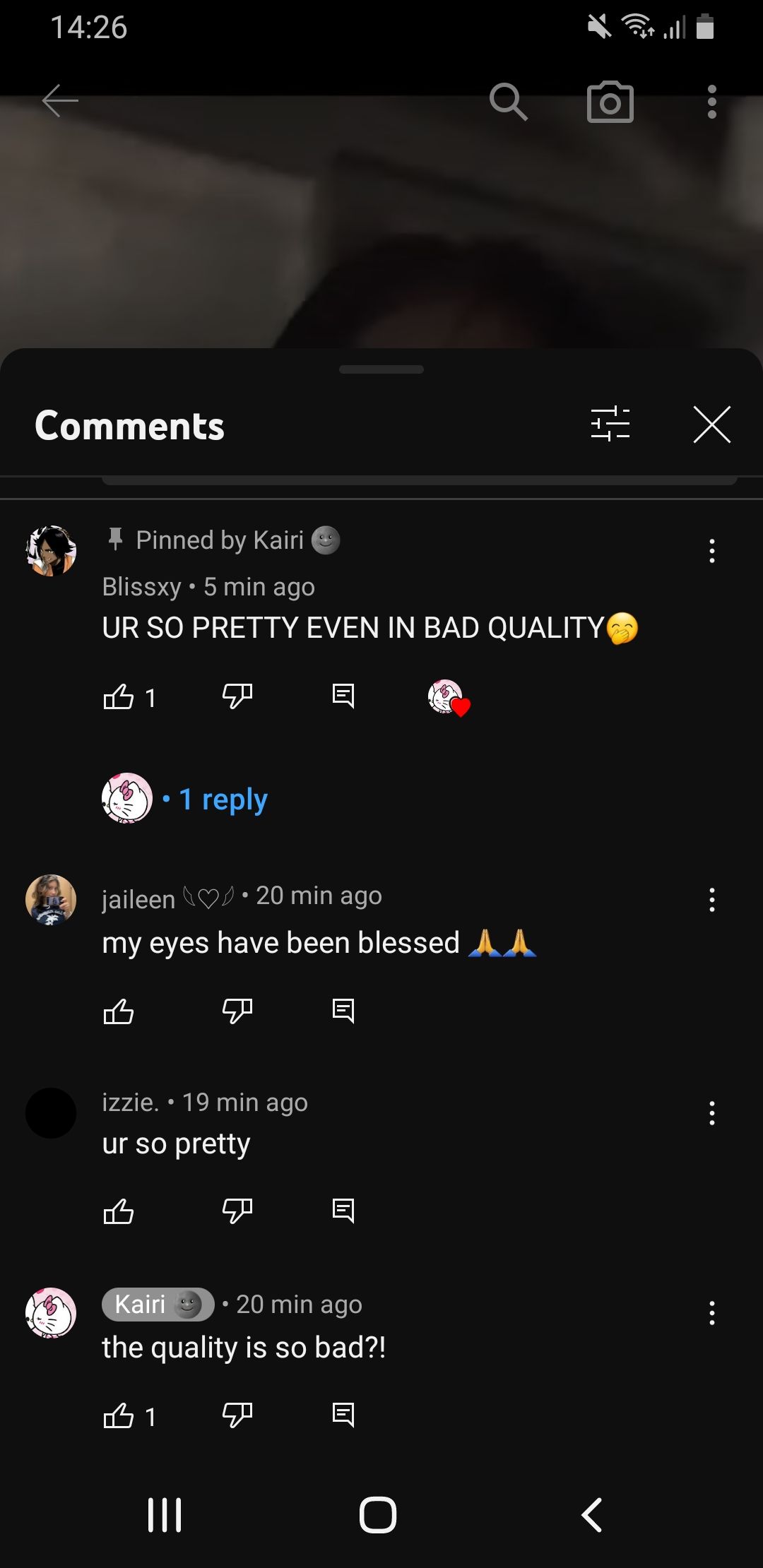The height and width of the screenshot is (1568, 763).
Task: Dislike Blissxy's pinned comment
Action: (x=237, y=696)
